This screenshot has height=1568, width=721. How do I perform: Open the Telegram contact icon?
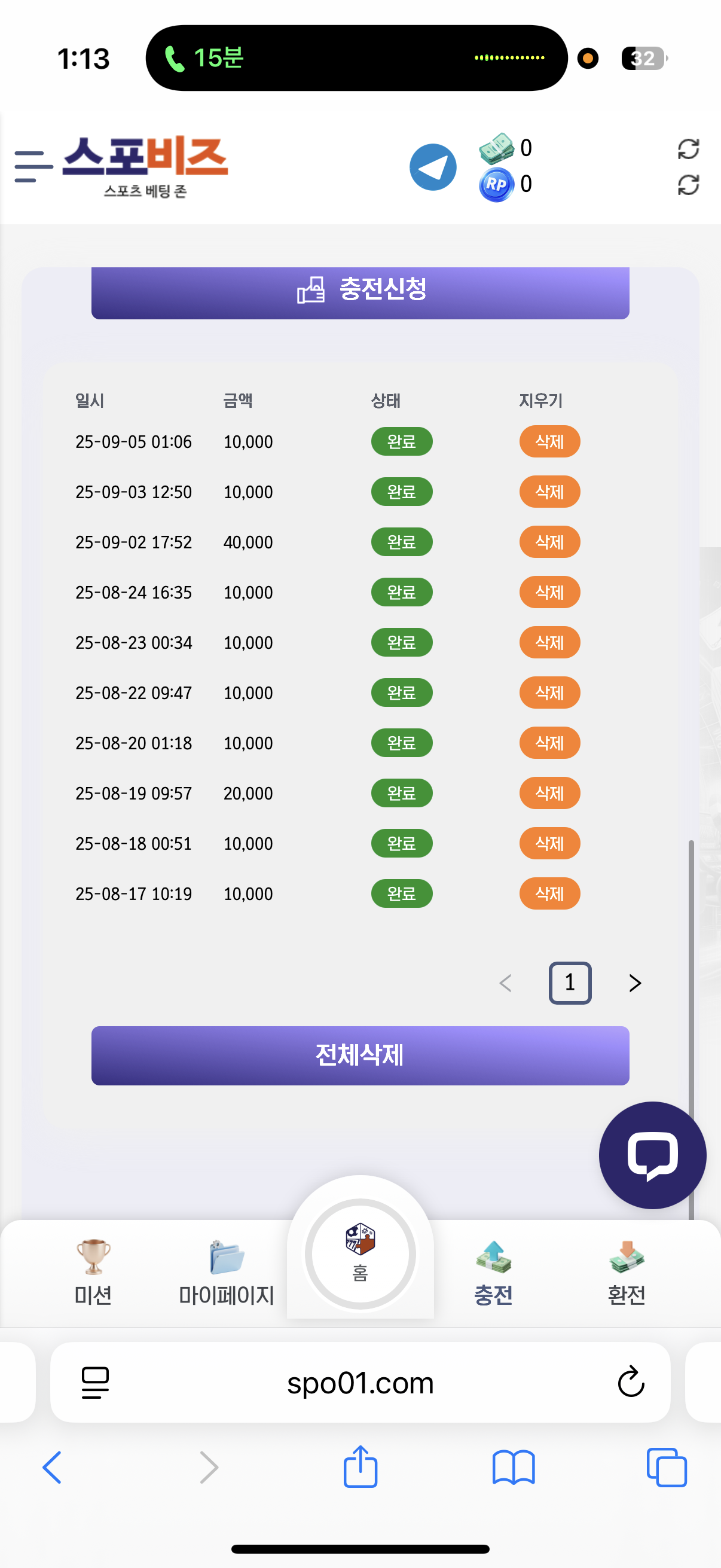point(433,167)
